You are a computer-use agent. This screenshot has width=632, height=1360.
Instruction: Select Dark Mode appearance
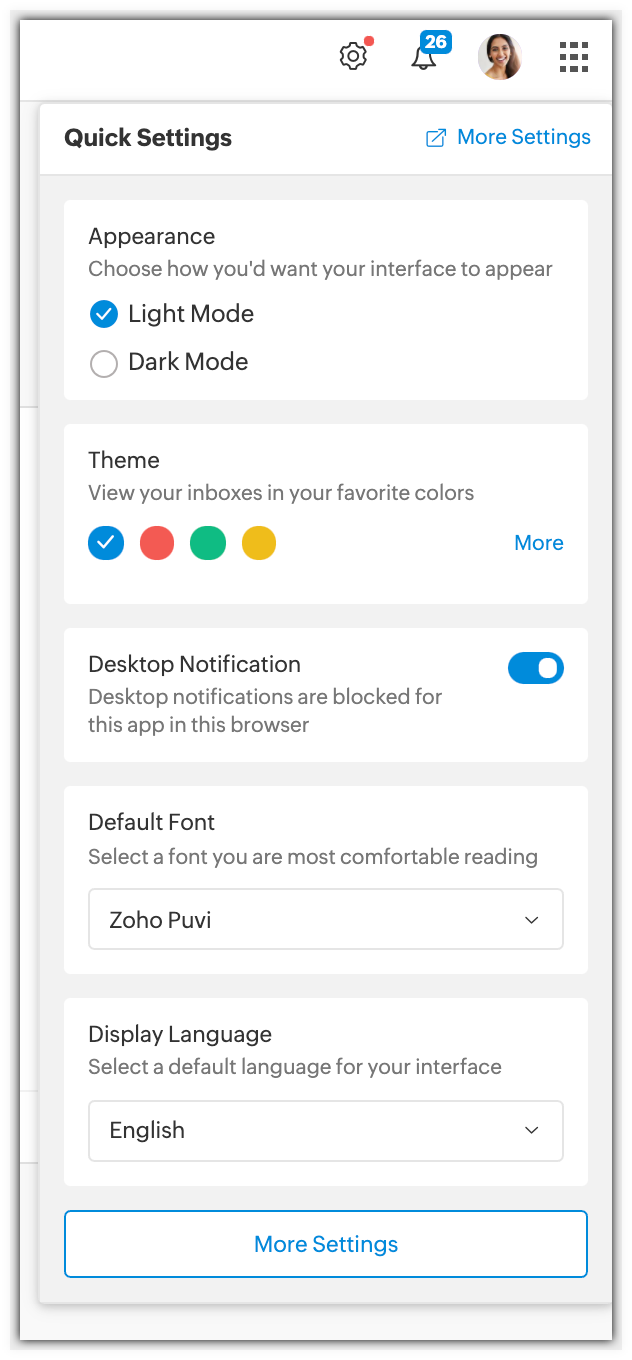tap(169, 362)
